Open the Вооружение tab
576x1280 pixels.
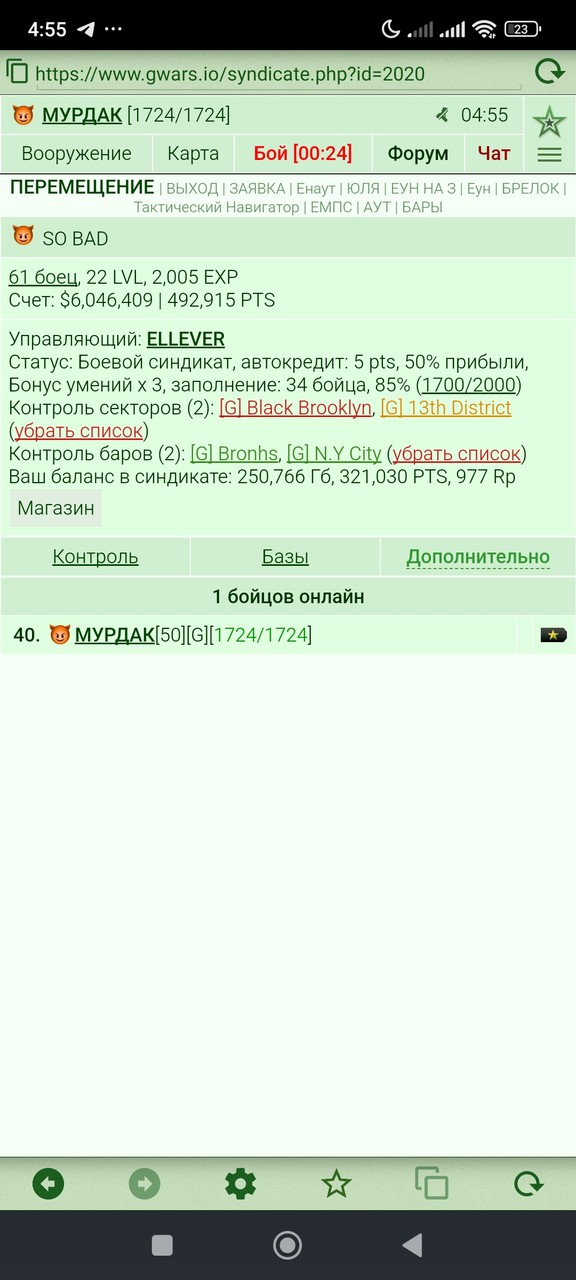(76, 154)
